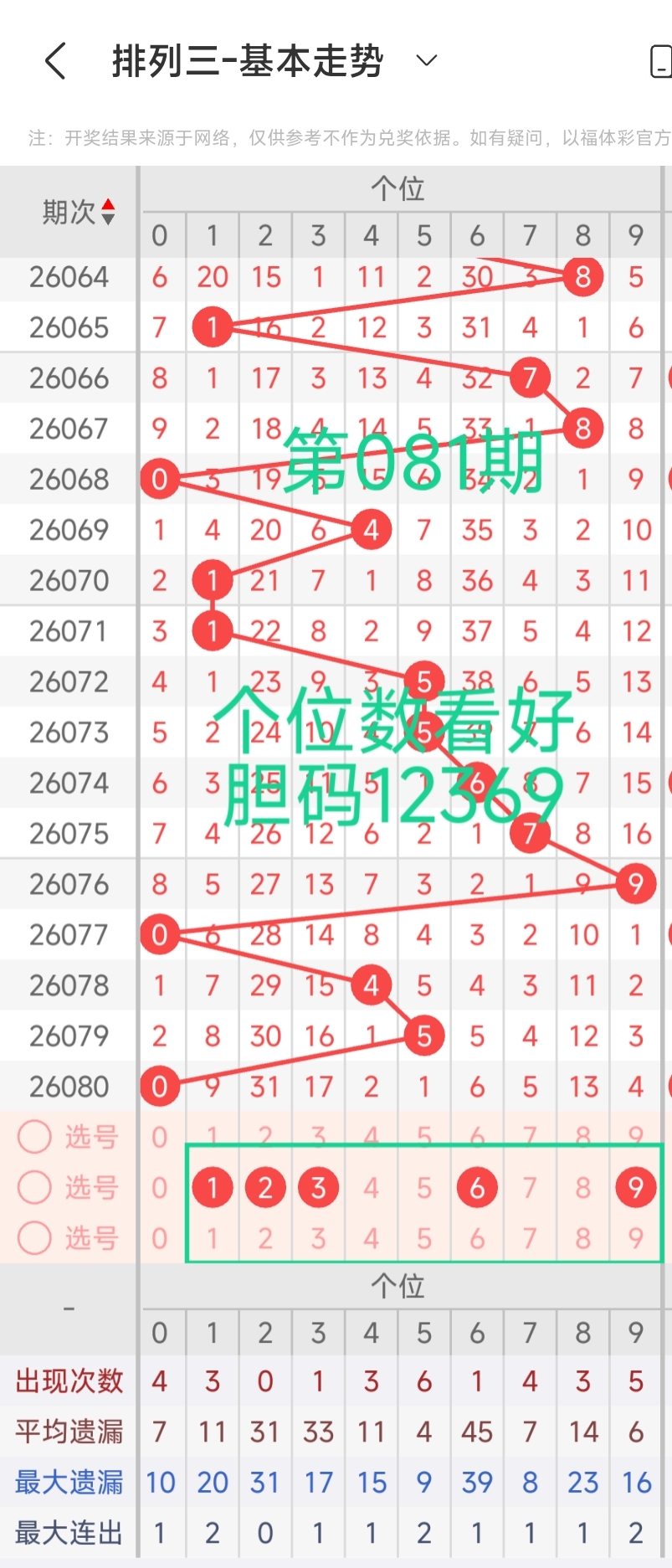Screen dimensions: 672x1568
Task: Select number 5 in the third selection row
Action: pos(423,1237)
